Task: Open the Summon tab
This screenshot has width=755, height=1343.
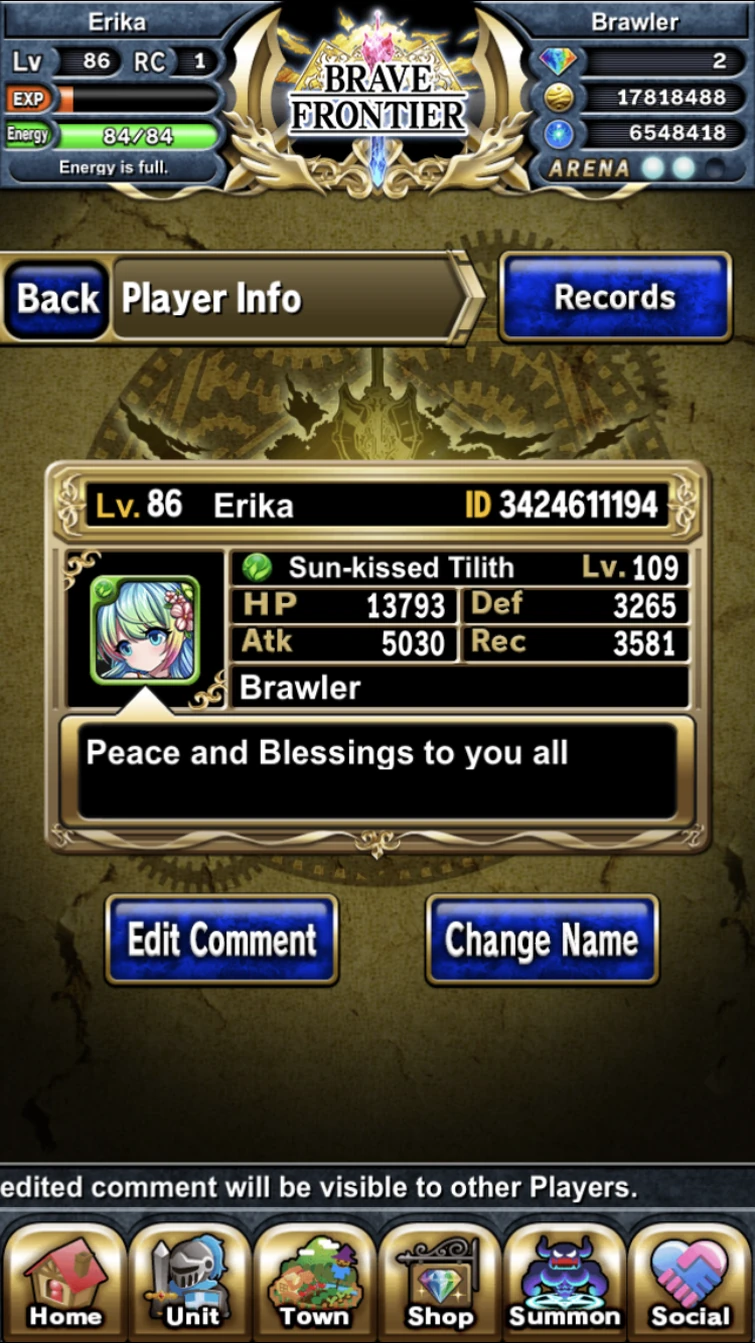Action: (x=565, y=1280)
